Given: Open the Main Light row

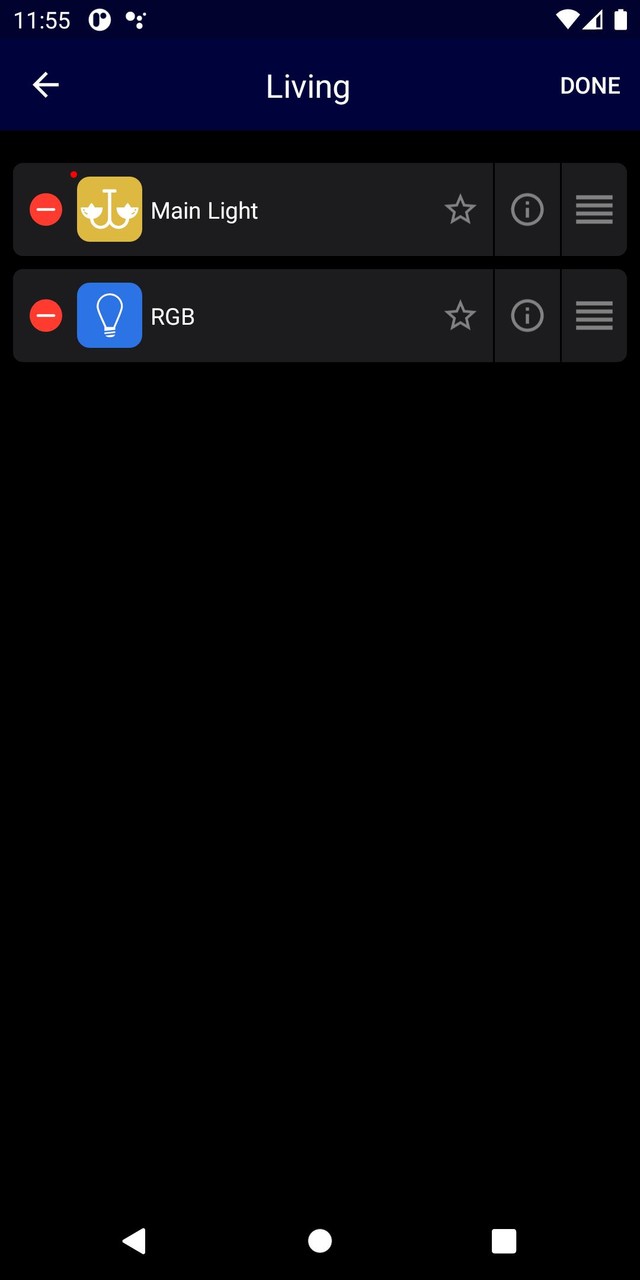Looking at the screenshot, I should tap(320, 210).
